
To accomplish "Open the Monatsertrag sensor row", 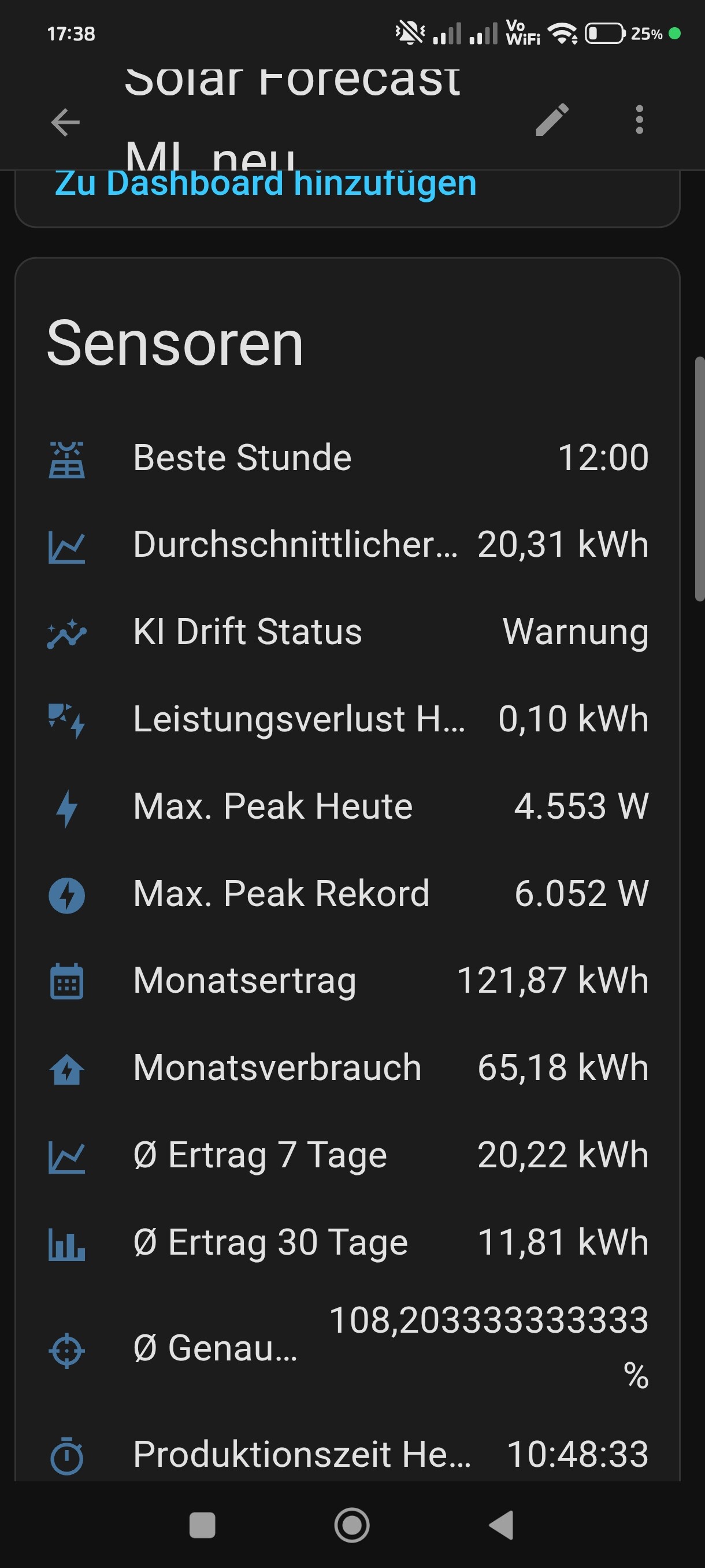I will coord(347,981).
